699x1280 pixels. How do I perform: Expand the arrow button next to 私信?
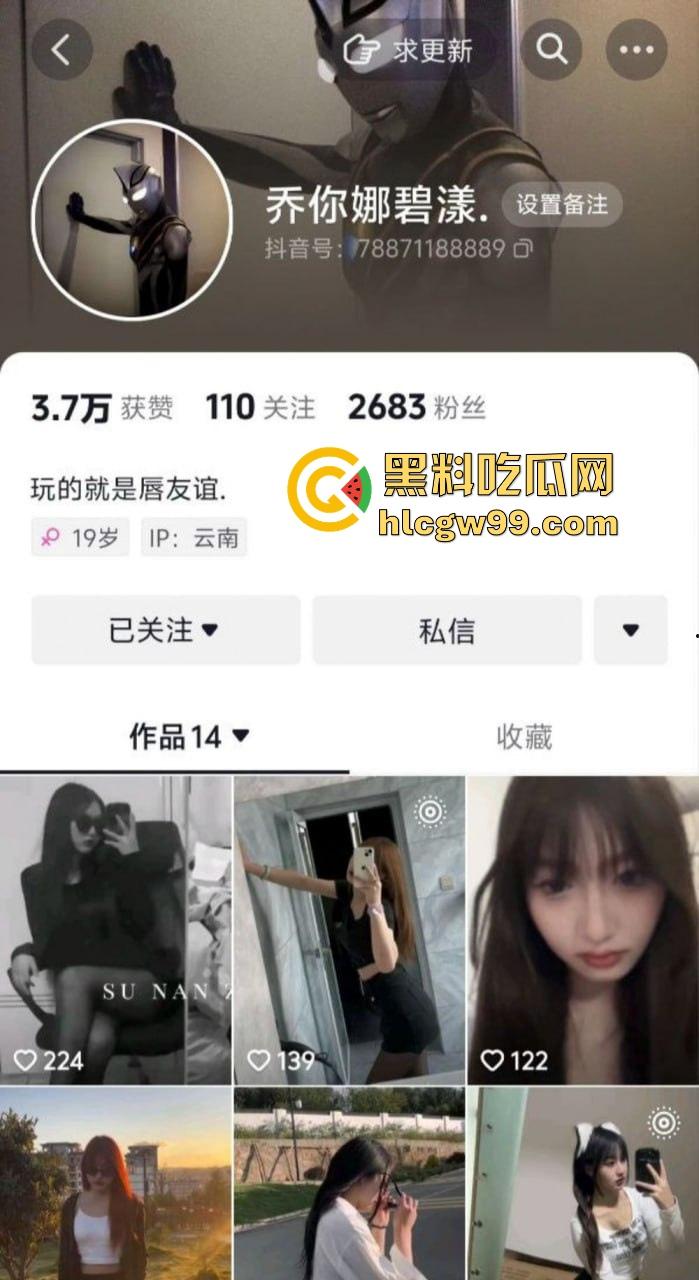click(x=630, y=630)
